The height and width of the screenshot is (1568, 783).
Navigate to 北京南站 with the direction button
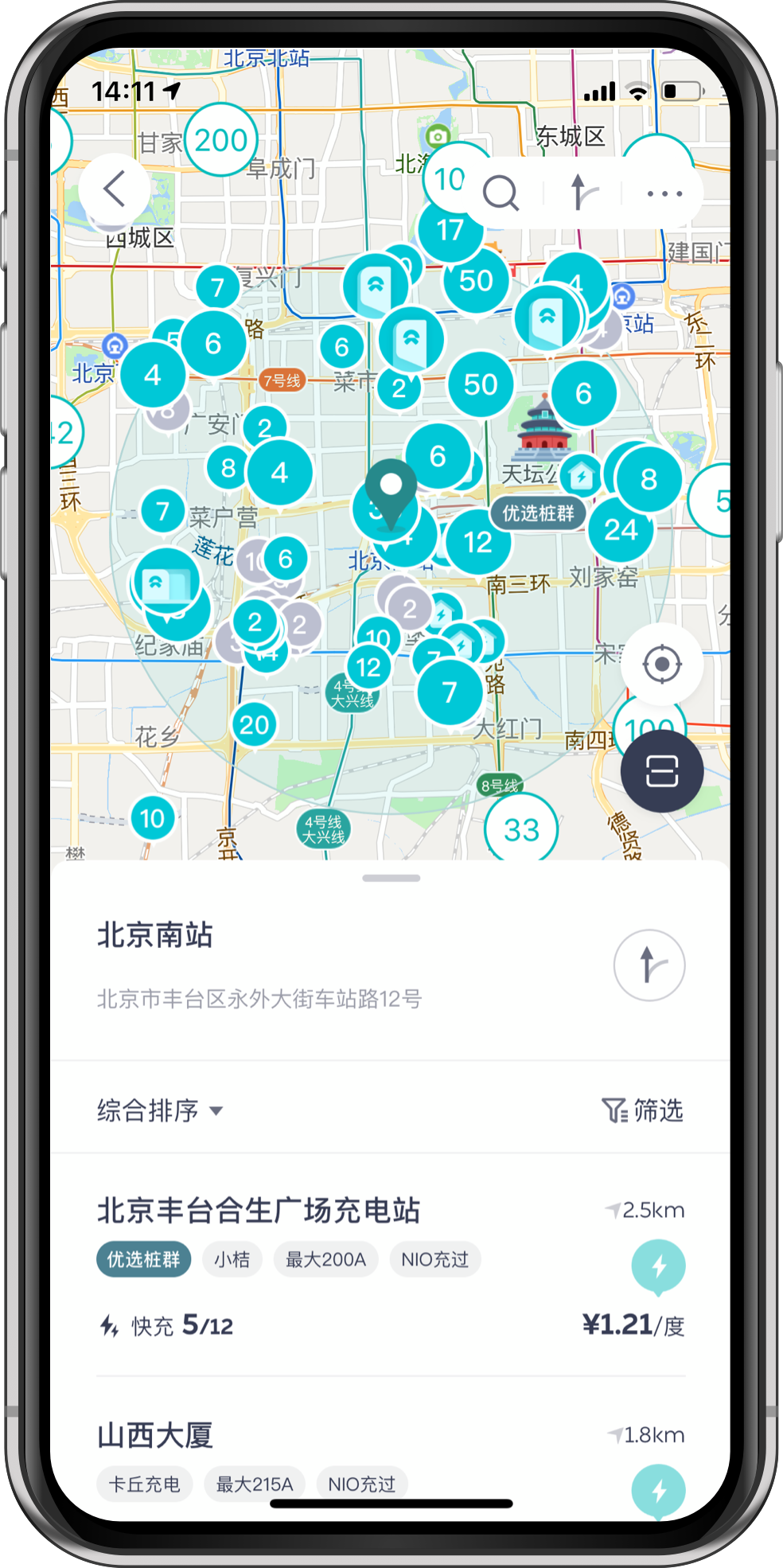point(649,965)
